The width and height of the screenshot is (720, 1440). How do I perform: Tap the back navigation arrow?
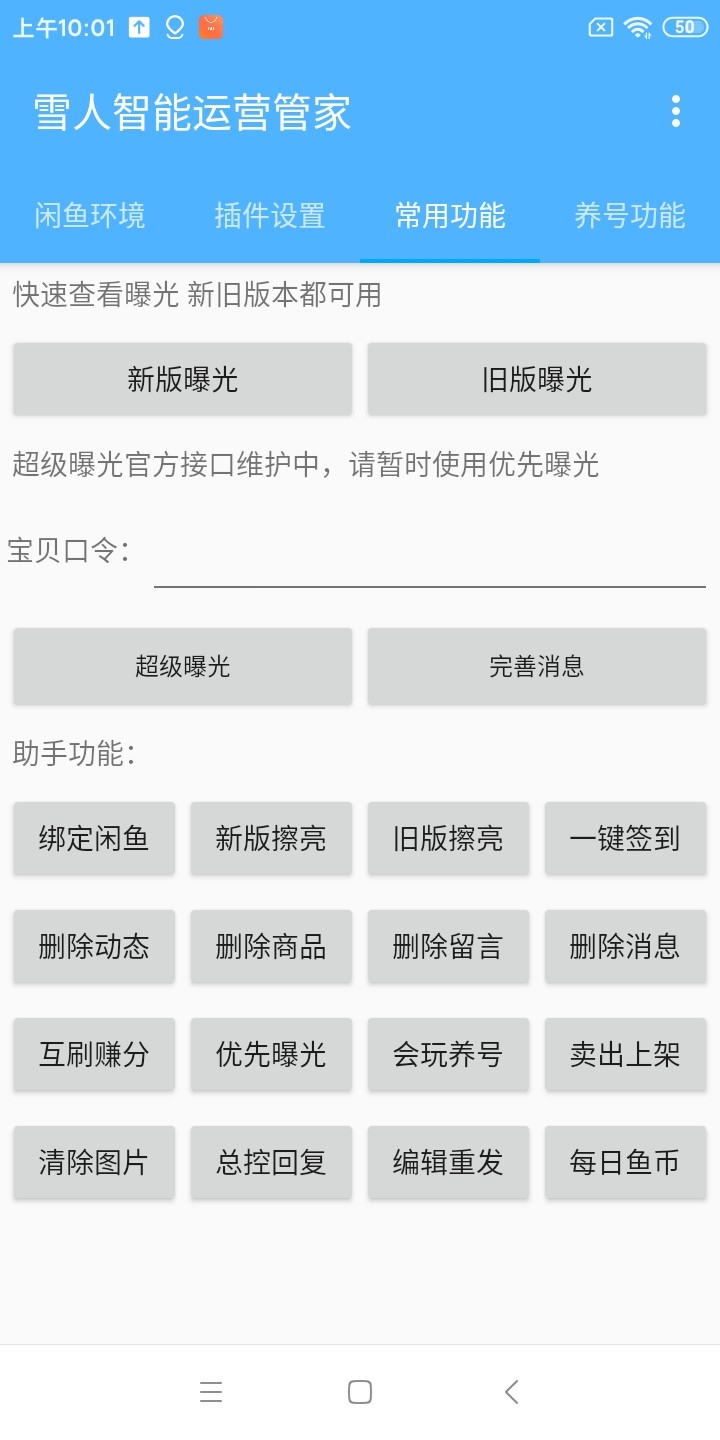[510, 1390]
